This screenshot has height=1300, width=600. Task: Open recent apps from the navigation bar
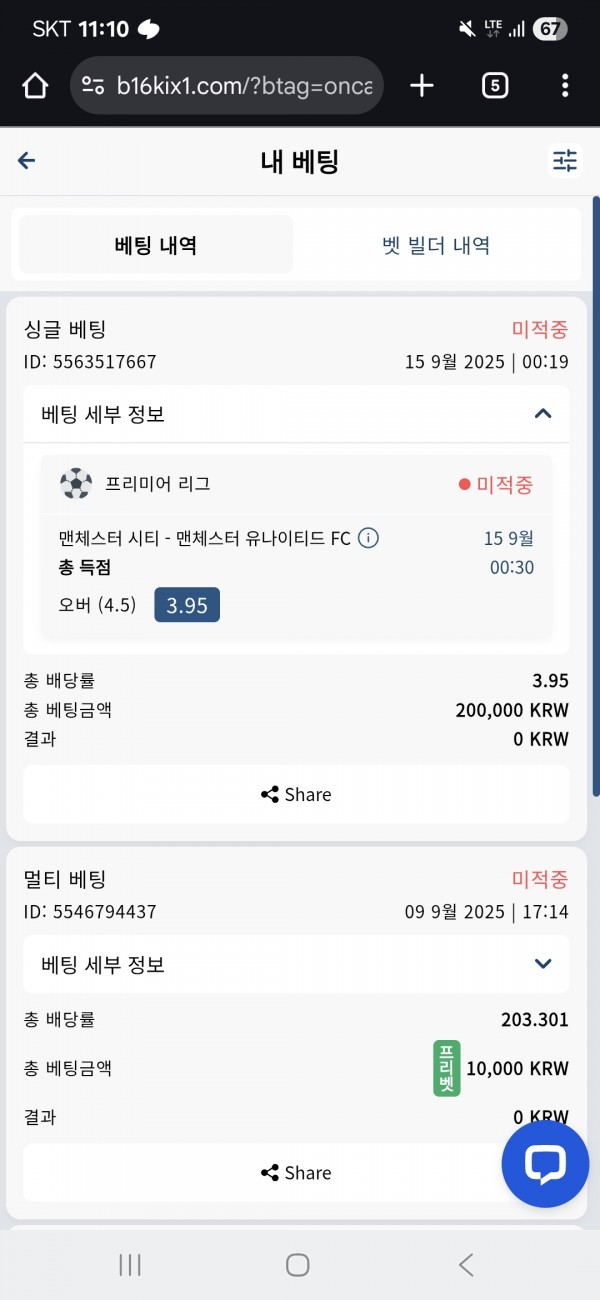click(x=130, y=1265)
